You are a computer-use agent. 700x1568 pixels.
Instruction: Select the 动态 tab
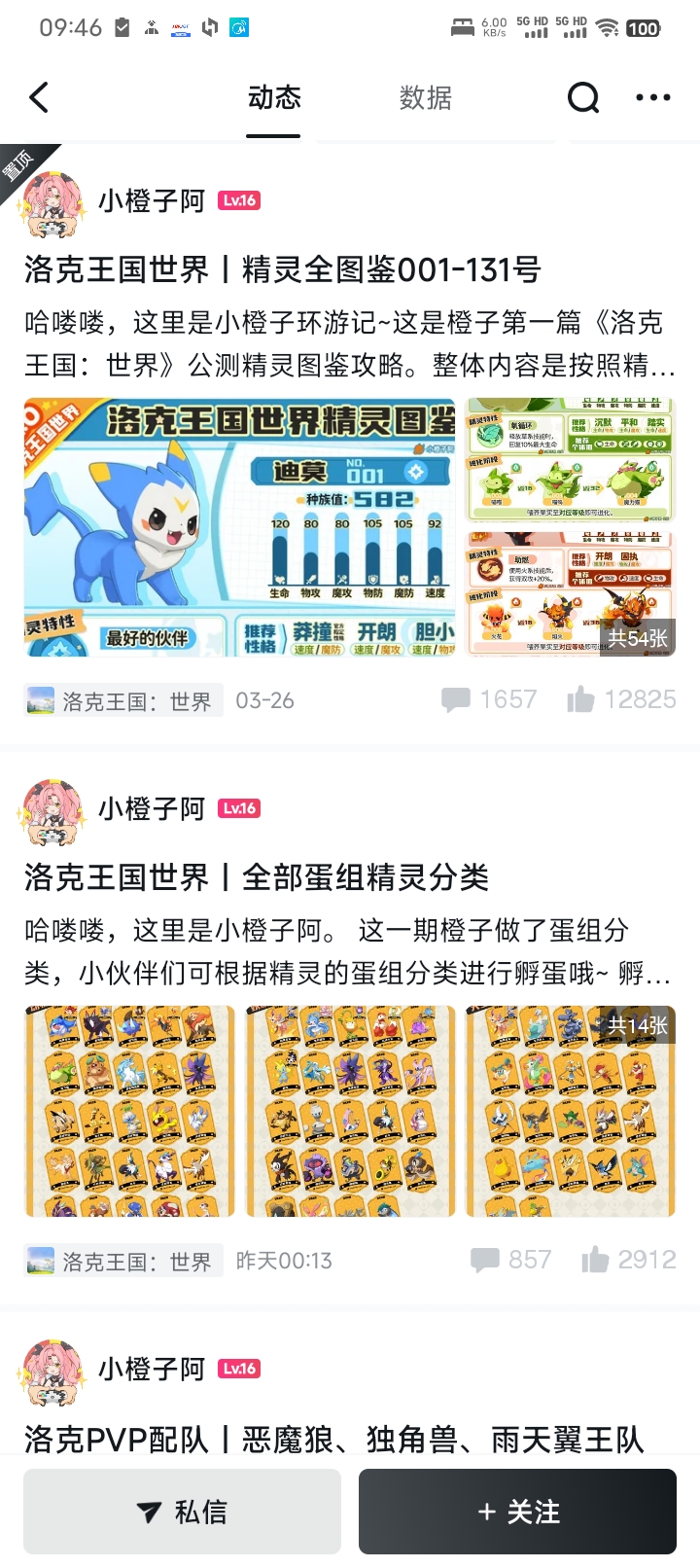point(274,97)
